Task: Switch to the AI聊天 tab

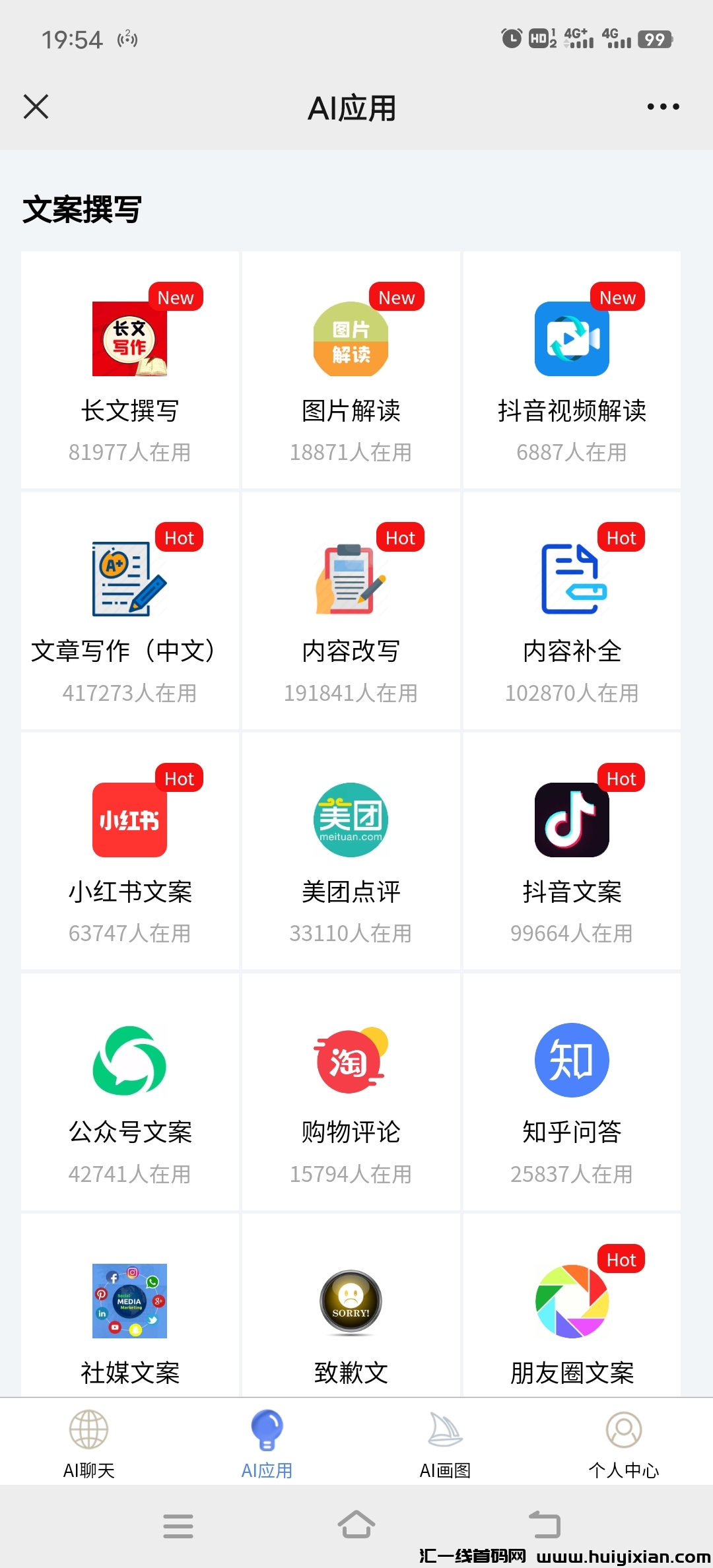Action: tap(89, 1443)
